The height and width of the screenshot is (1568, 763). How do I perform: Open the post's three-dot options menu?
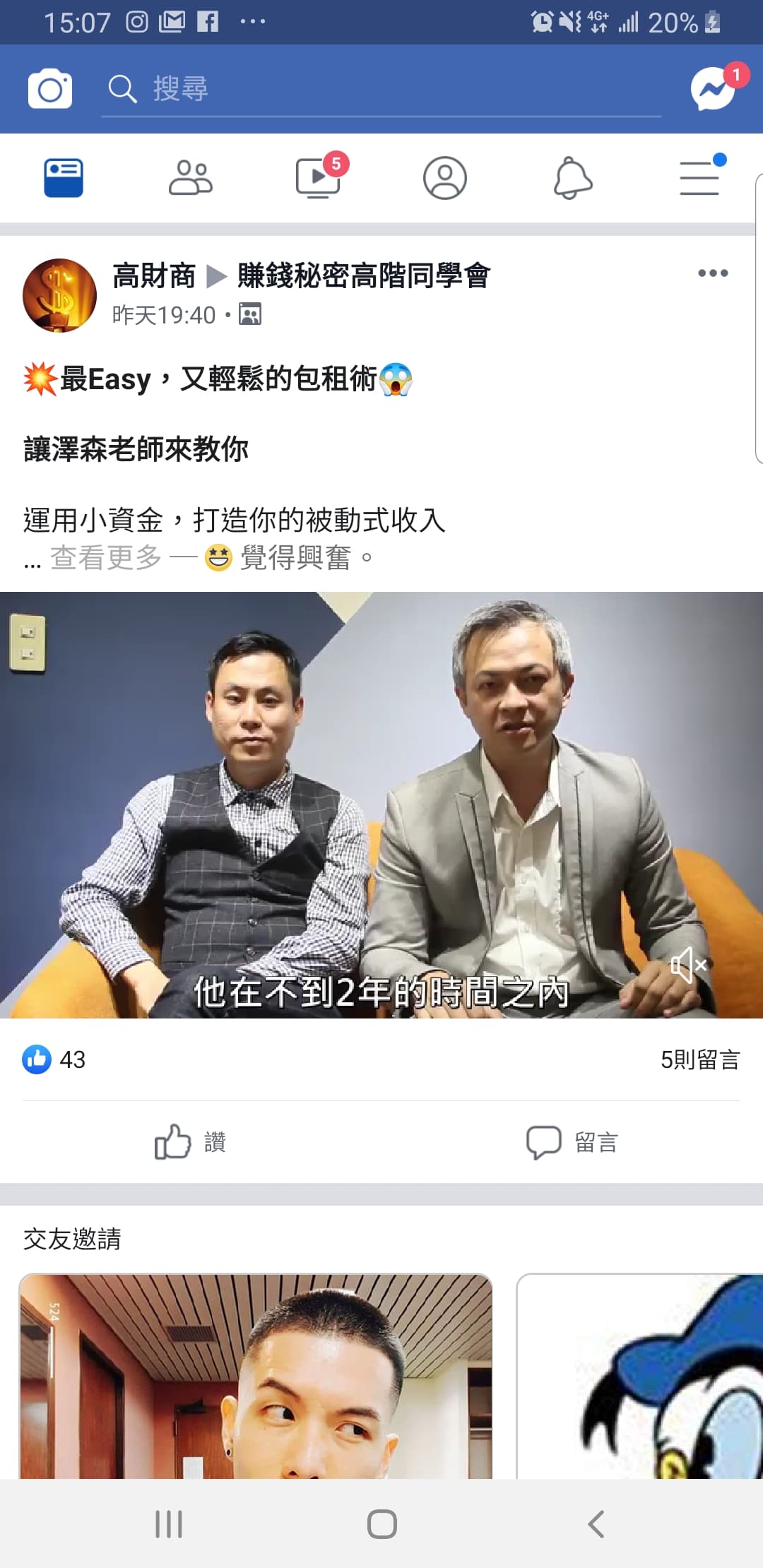click(x=713, y=273)
